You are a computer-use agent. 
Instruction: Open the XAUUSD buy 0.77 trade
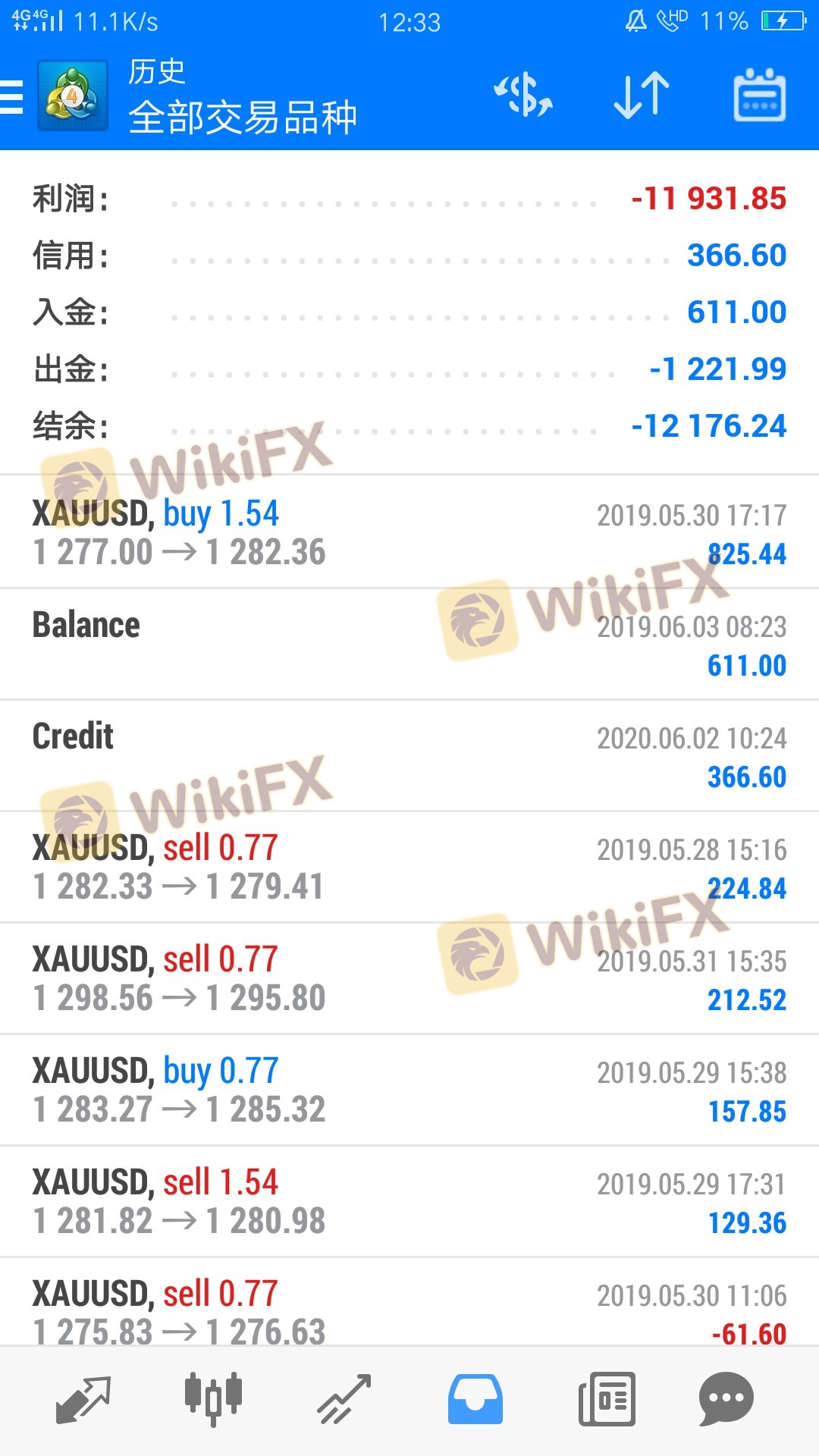409,1090
